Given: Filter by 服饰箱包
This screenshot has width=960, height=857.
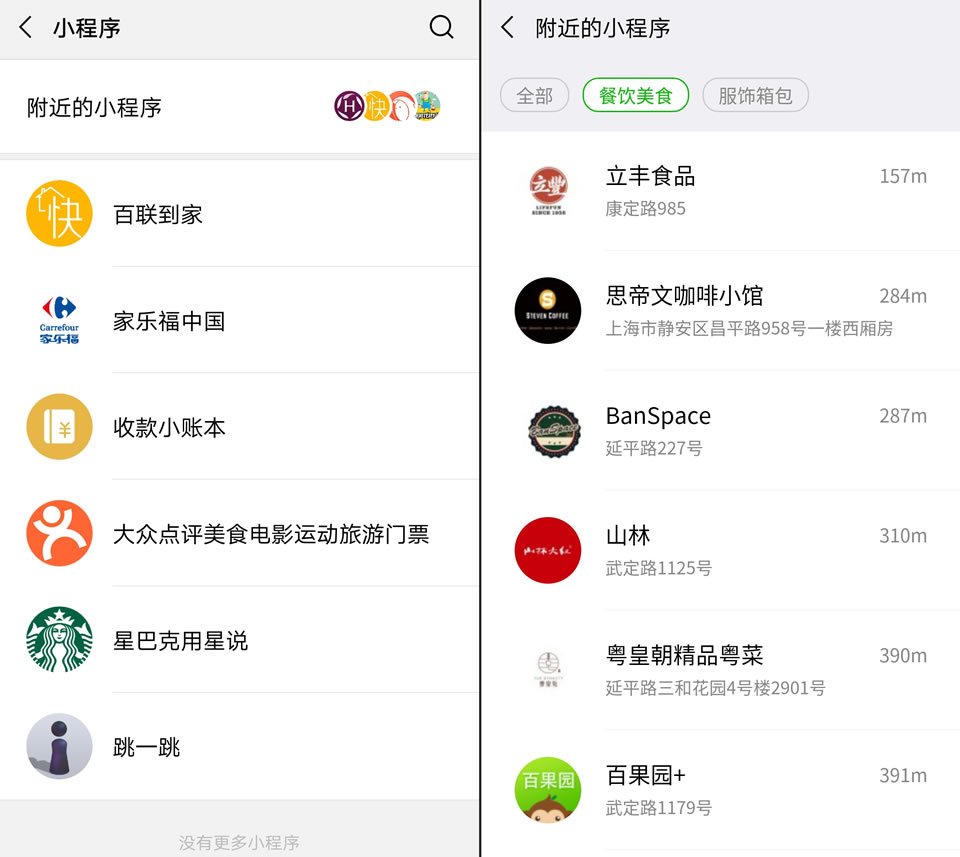Looking at the screenshot, I should [x=755, y=96].
